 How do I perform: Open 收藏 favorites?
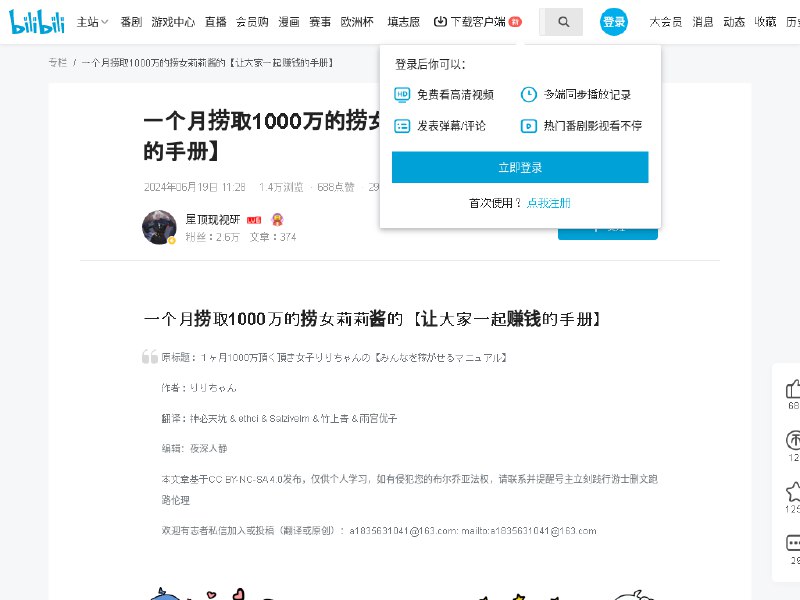click(x=765, y=22)
